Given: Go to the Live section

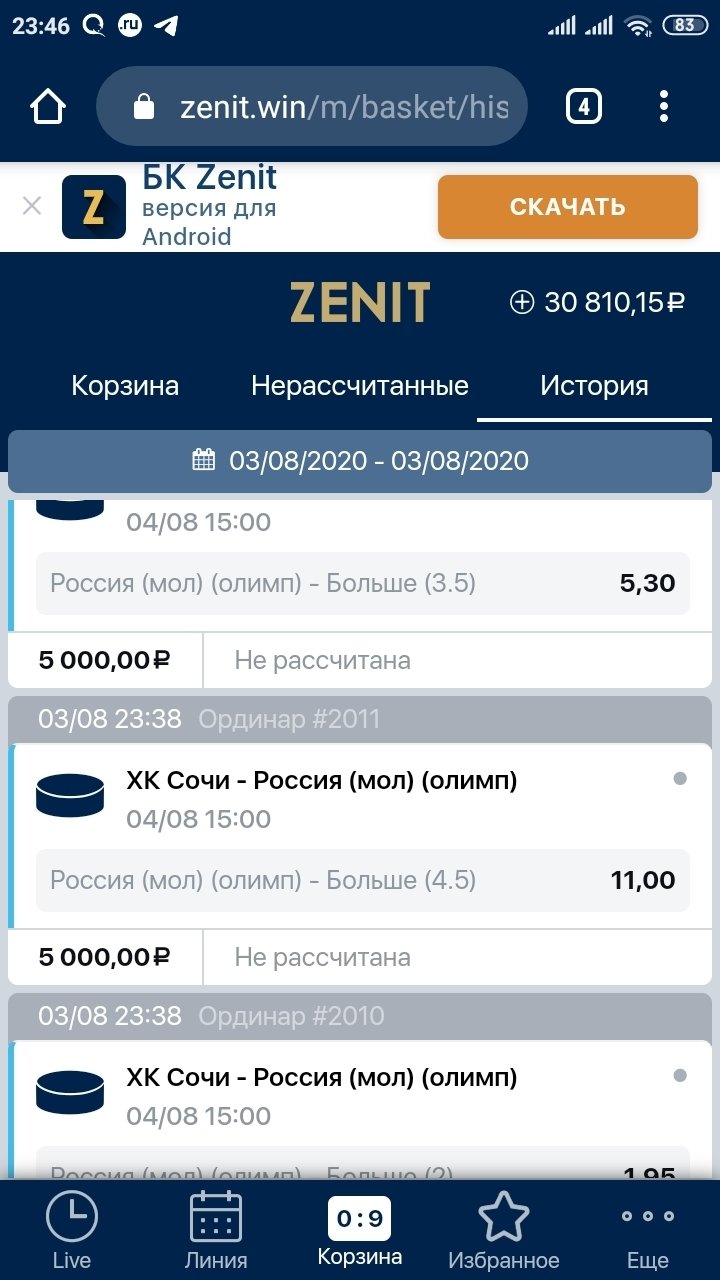Looking at the screenshot, I should tap(72, 1230).
